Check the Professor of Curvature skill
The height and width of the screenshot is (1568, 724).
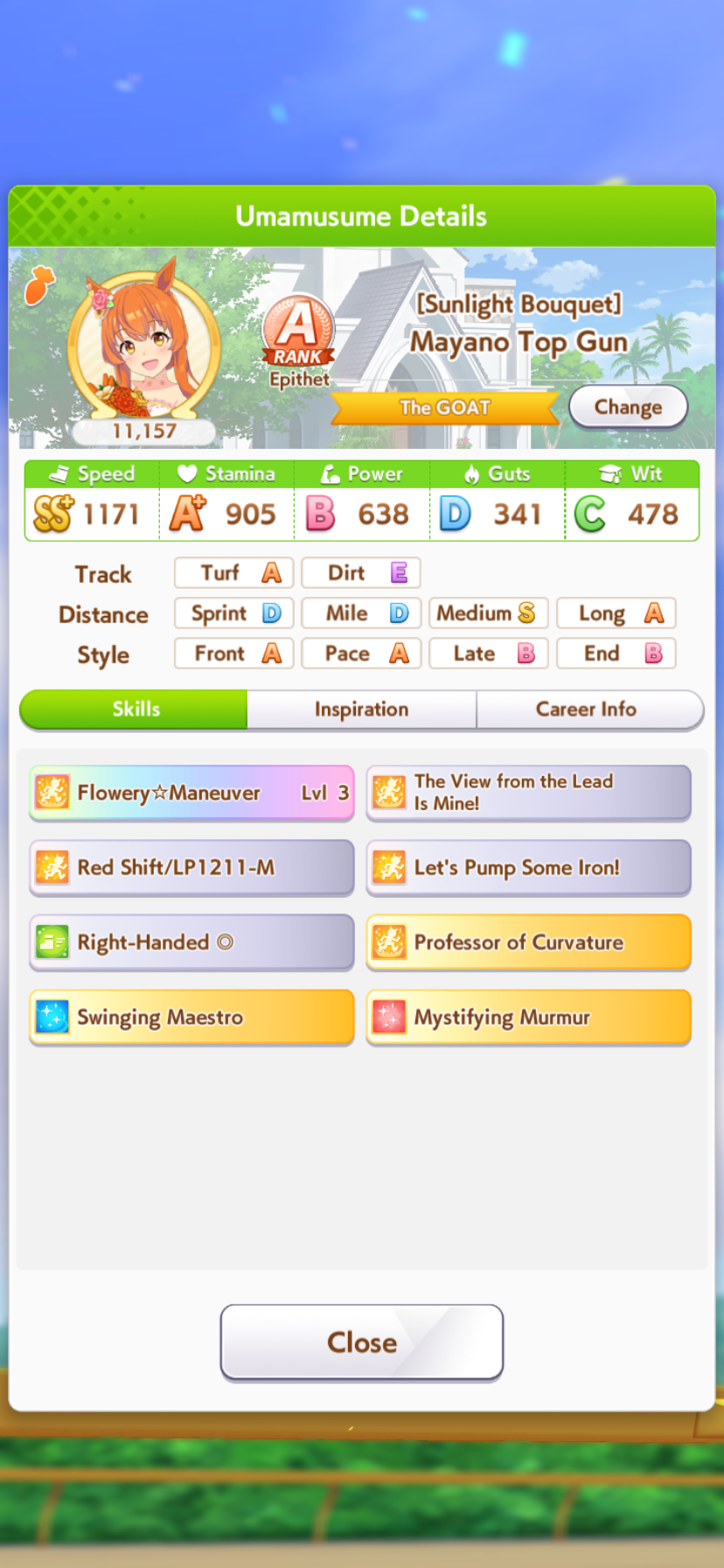(528, 942)
